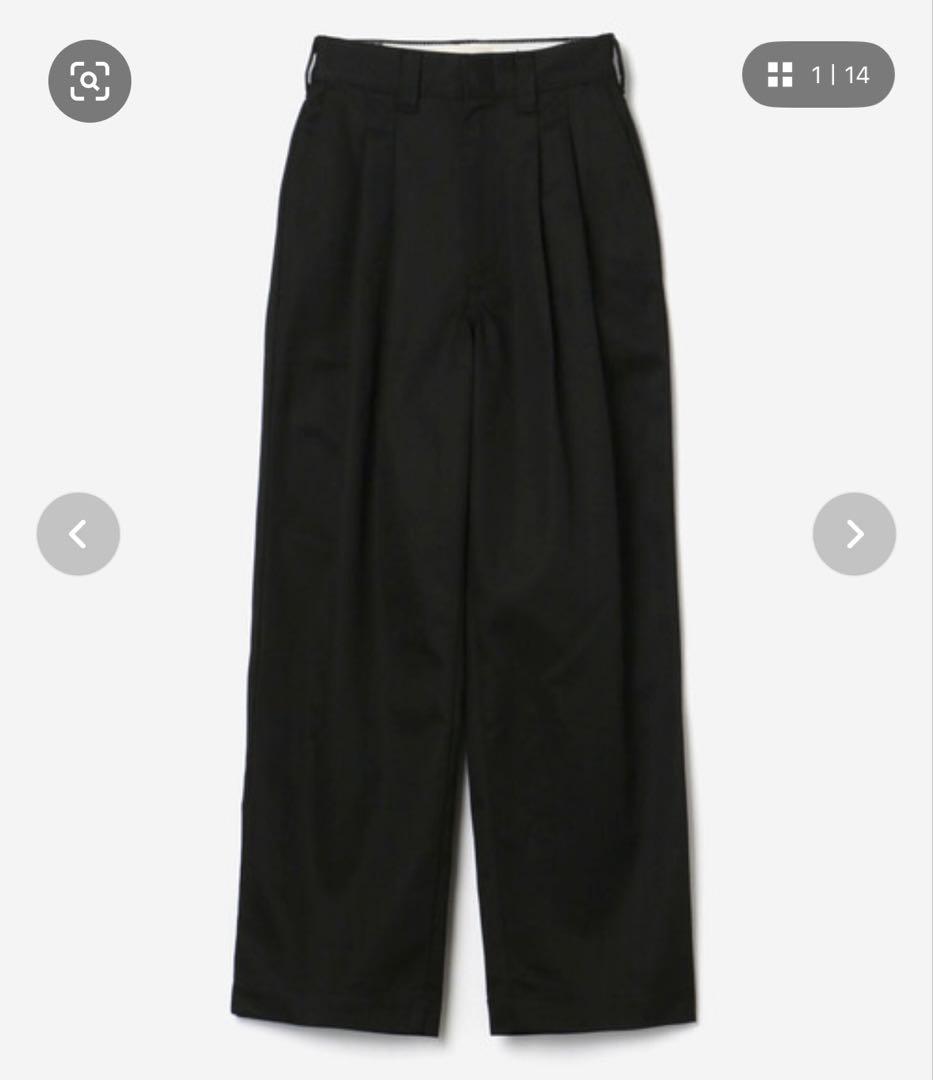Screen dimensions: 933x1080
Task: Click the right arrow to browse photos
Action: click(x=854, y=533)
